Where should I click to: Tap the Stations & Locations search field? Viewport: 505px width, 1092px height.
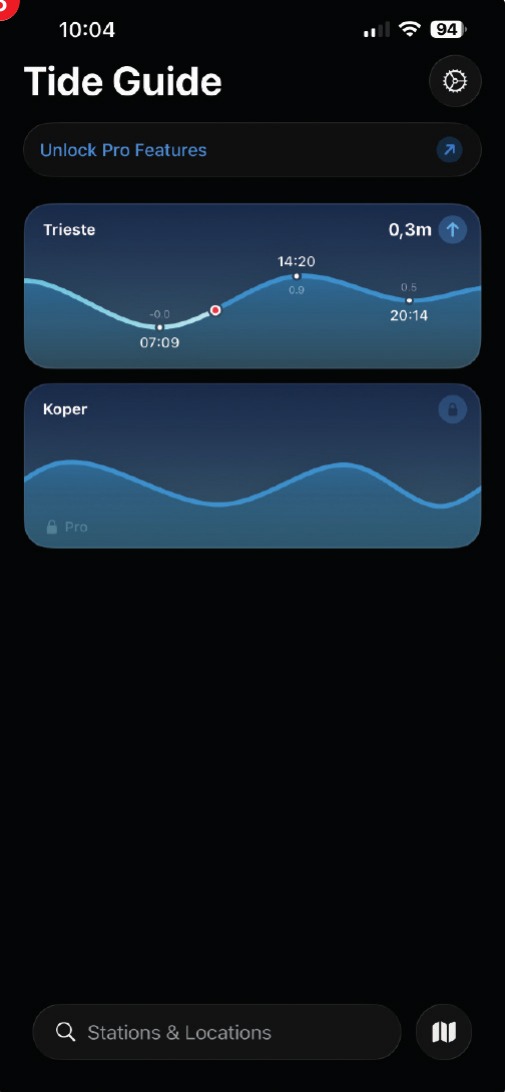(x=217, y=1032)
